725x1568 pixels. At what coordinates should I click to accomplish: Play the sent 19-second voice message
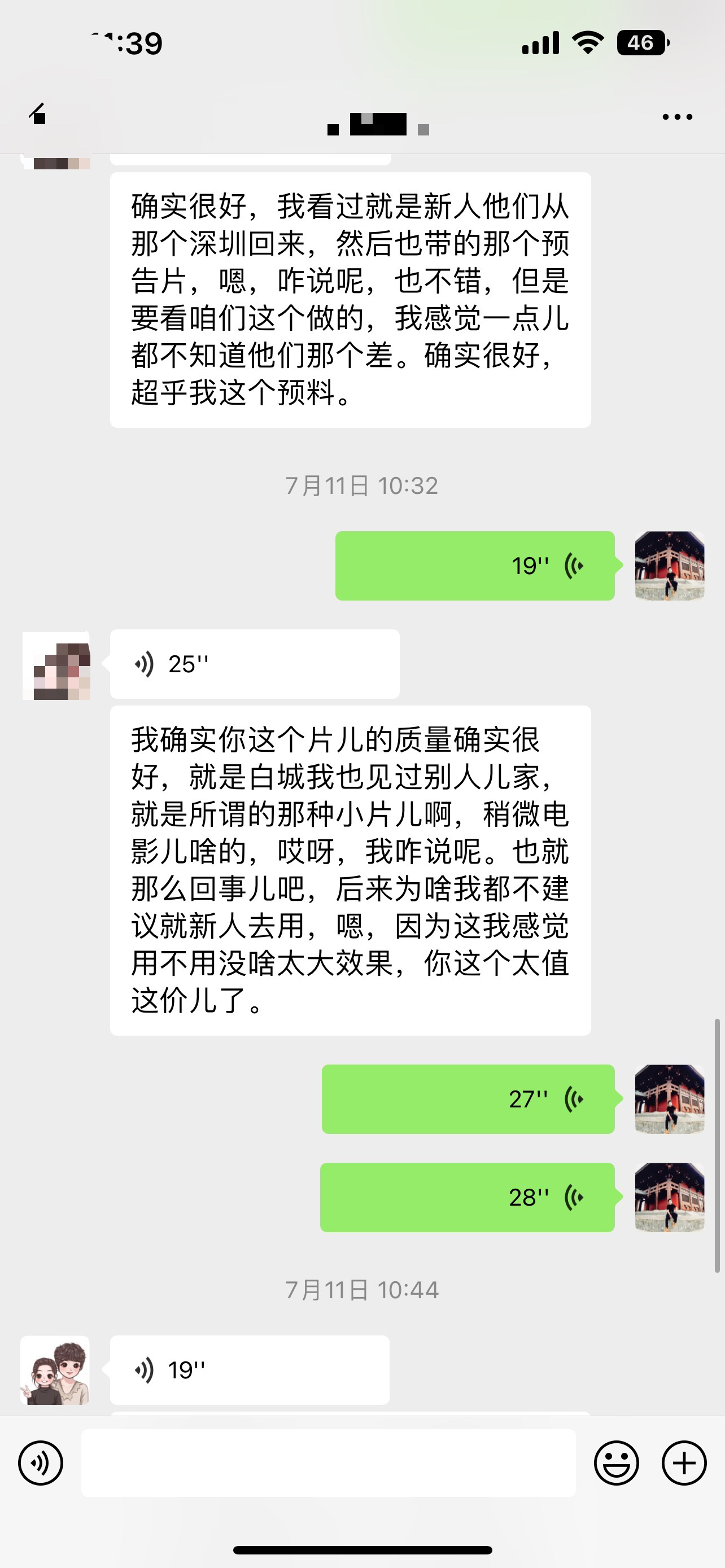click(x=475, y=566)
